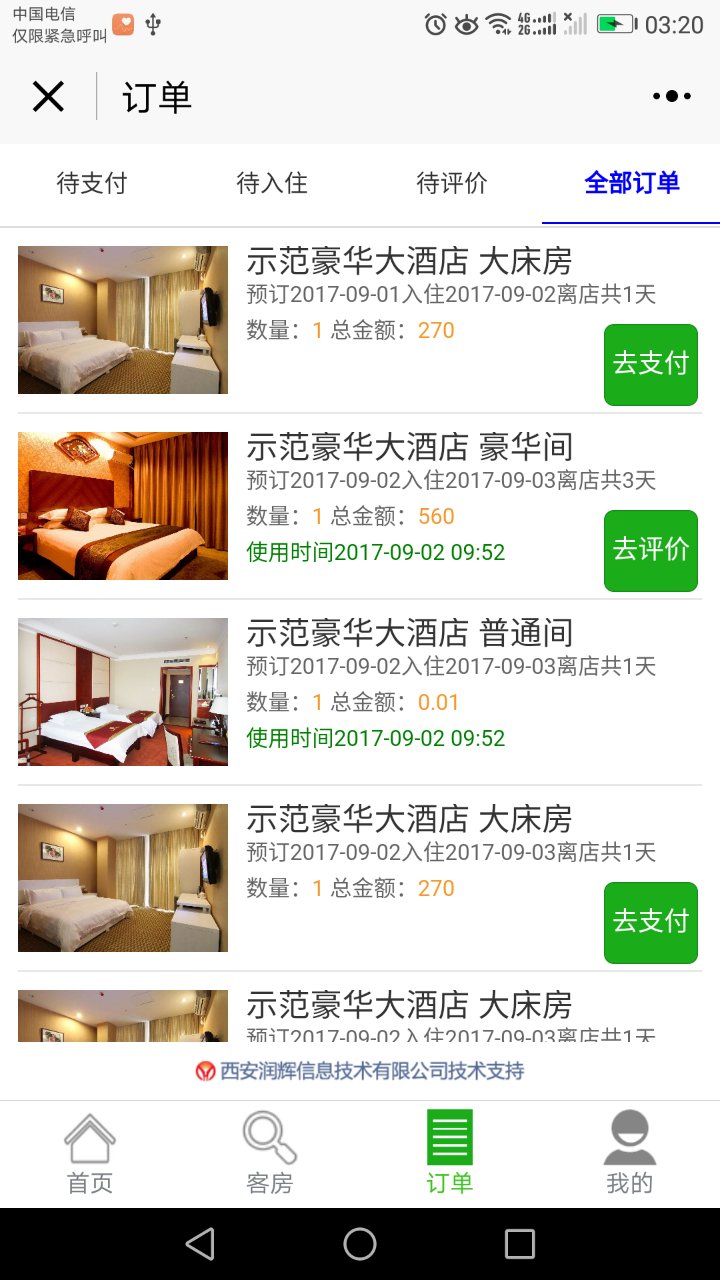Switch to the 待入住 tab
Screen dimensions: 720x1280
[271, 184]
